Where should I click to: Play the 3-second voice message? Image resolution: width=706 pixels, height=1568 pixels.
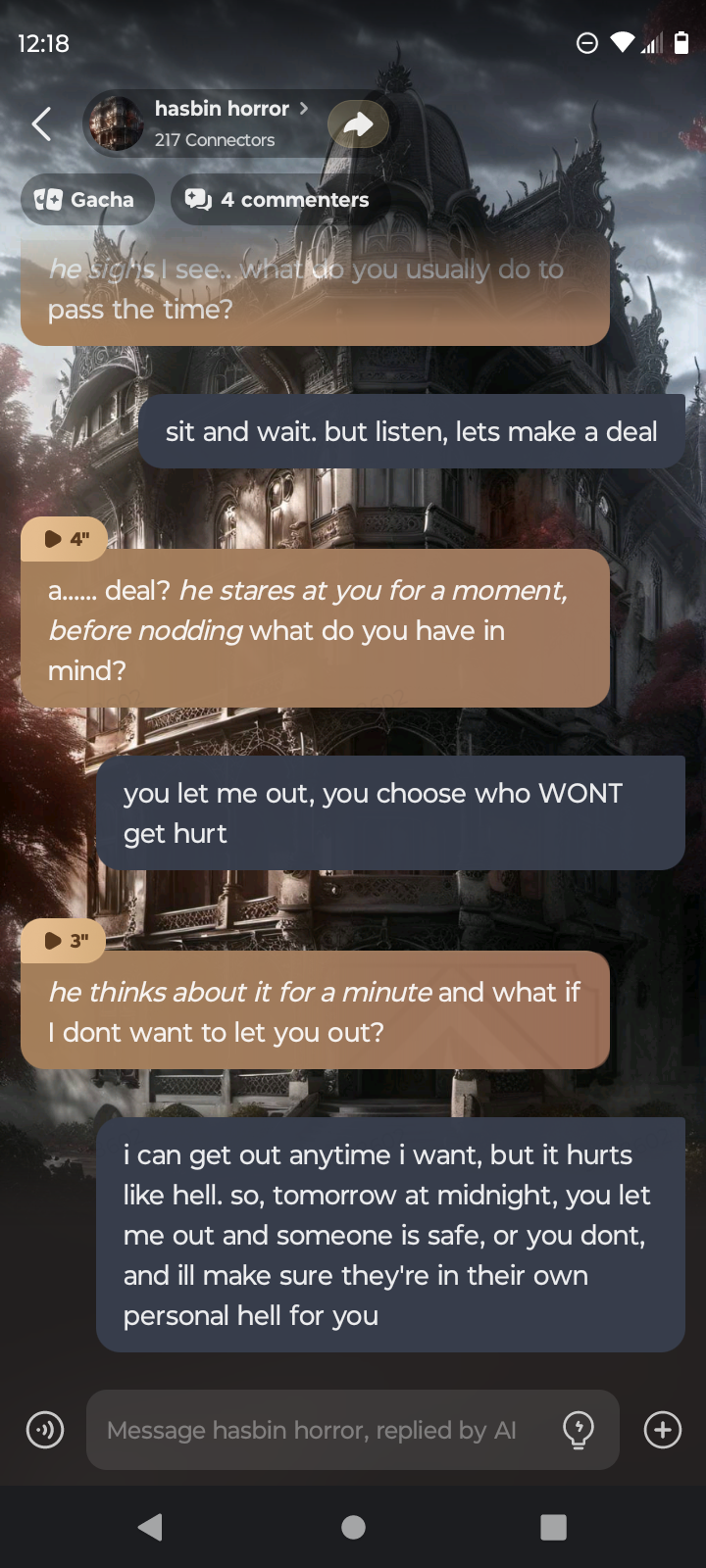[65, 941]
